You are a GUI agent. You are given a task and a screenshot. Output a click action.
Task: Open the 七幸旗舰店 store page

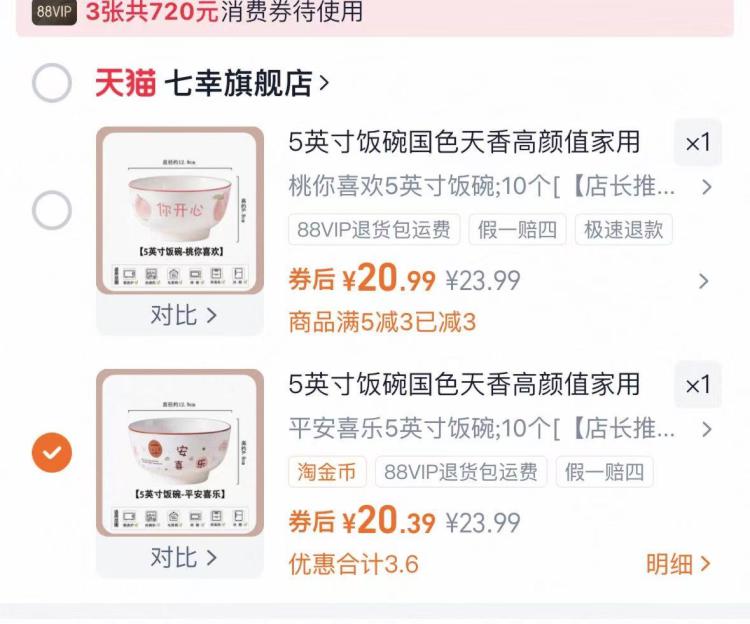click(x=238, y=83)
